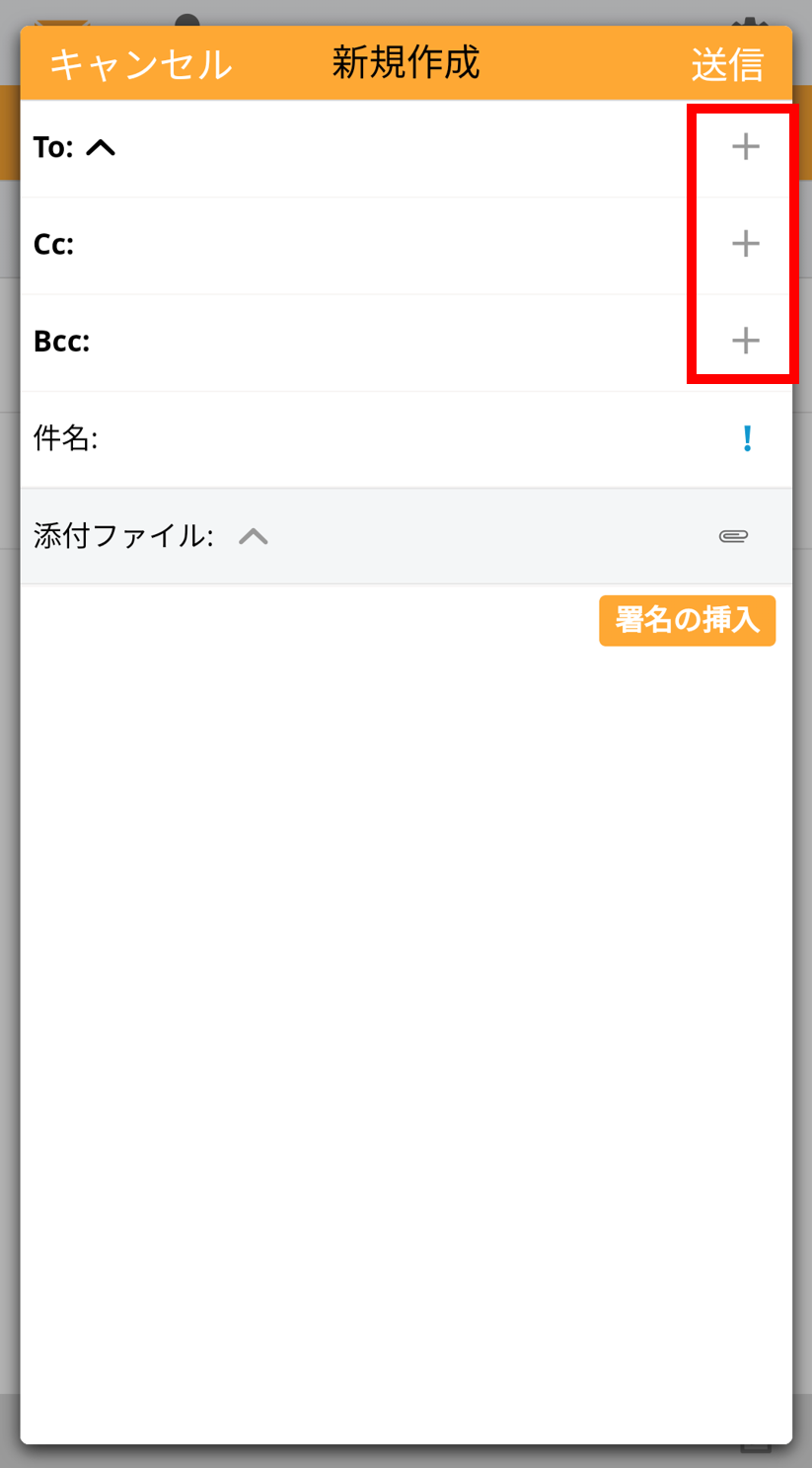Image resolution: width=812 pixels, height=1468 pixels.
Task: Set priority with the exclamation mark icon
Action: pos(747,438)
